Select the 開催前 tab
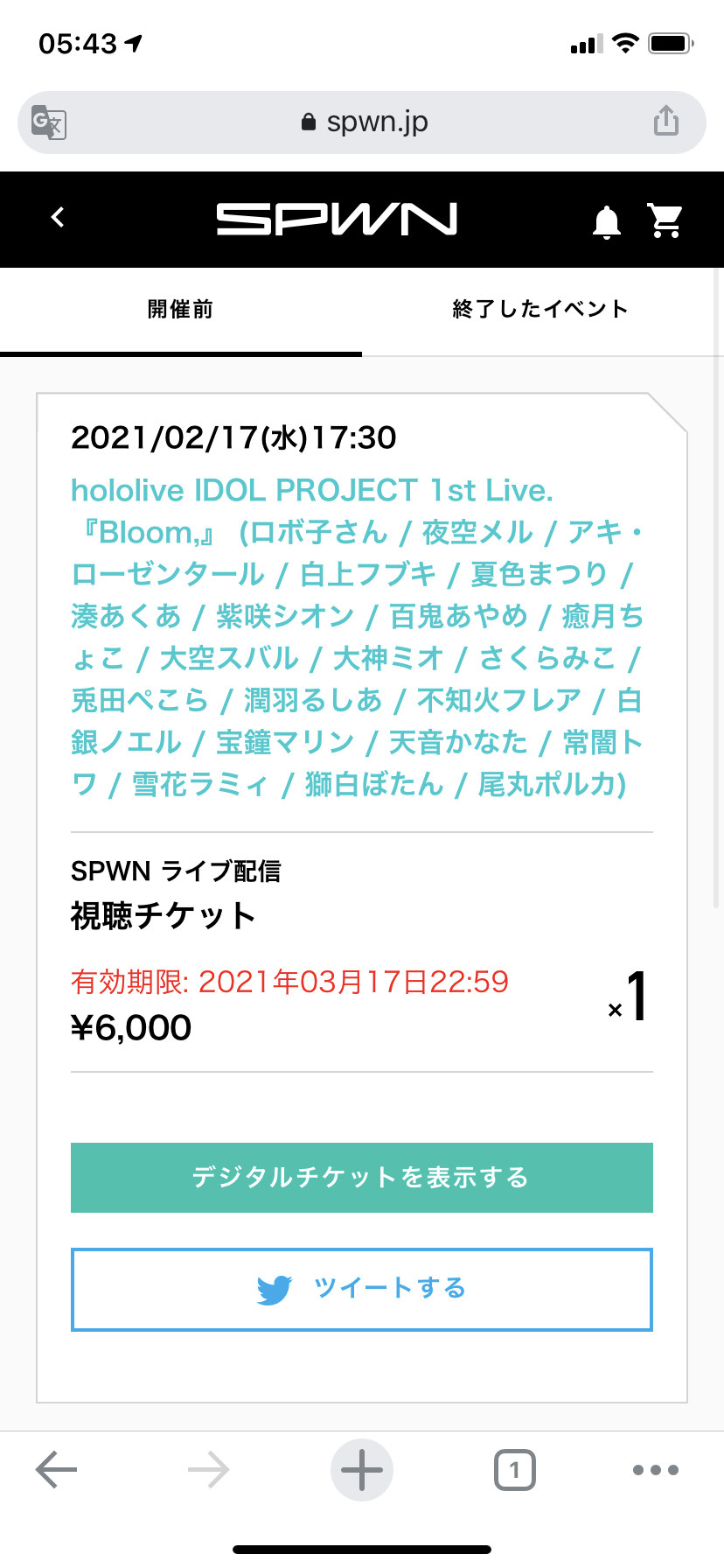The height and width of the screenshot is (1568, 724). click(181, 310)
